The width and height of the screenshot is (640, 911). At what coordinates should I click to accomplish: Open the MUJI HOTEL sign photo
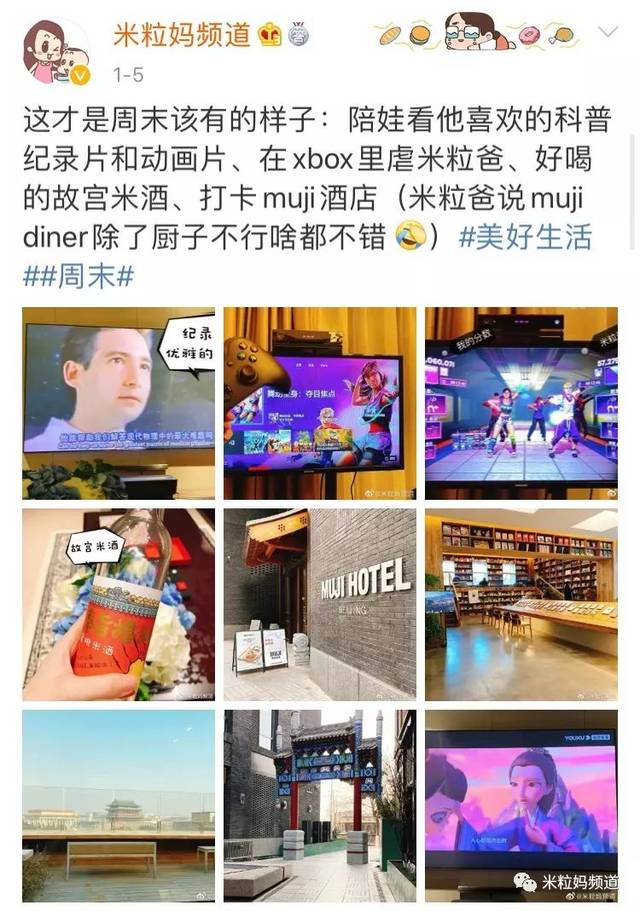(x=319, y=604)
